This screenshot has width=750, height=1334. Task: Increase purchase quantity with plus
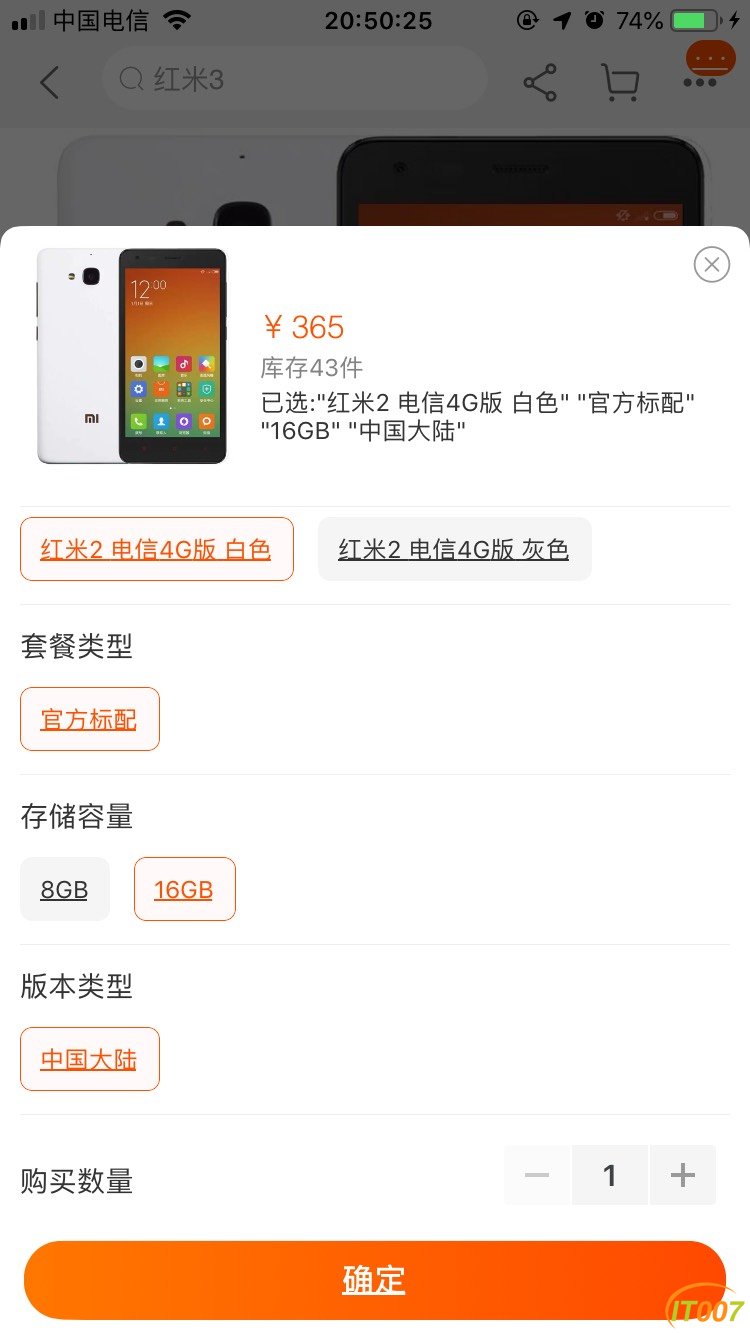click(683, 1175)
